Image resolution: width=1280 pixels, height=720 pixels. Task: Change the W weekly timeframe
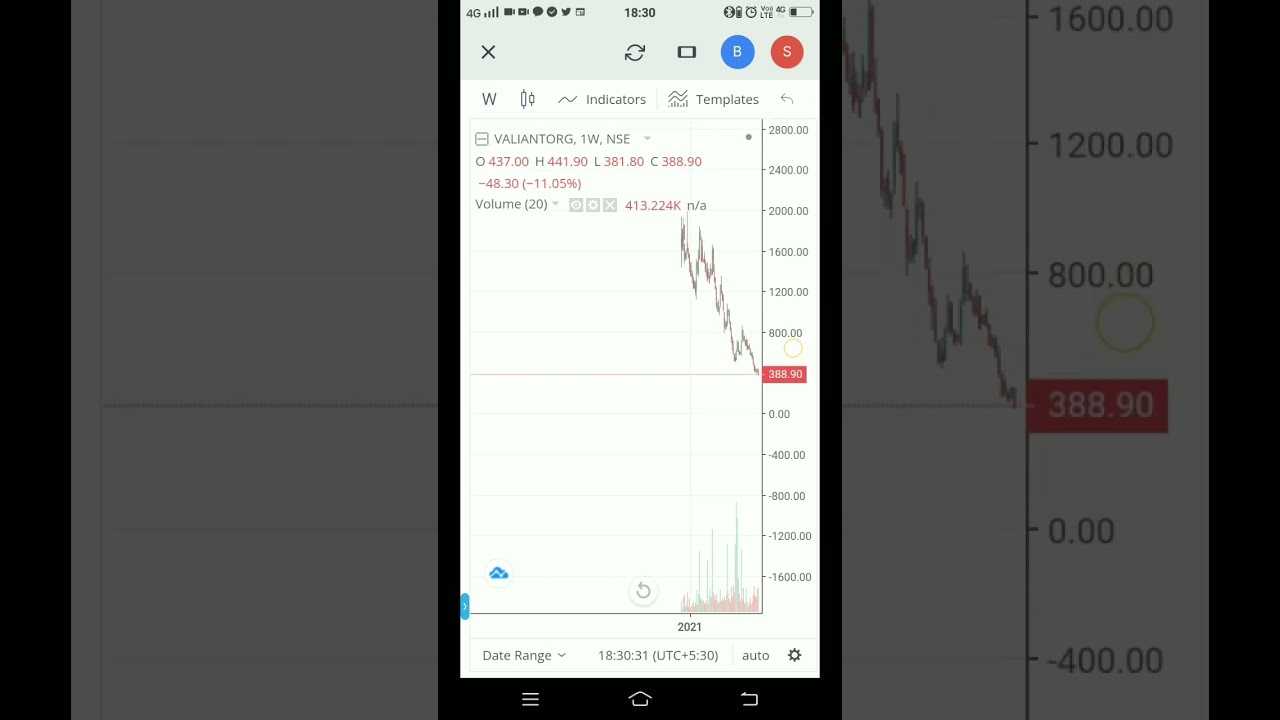489,99
